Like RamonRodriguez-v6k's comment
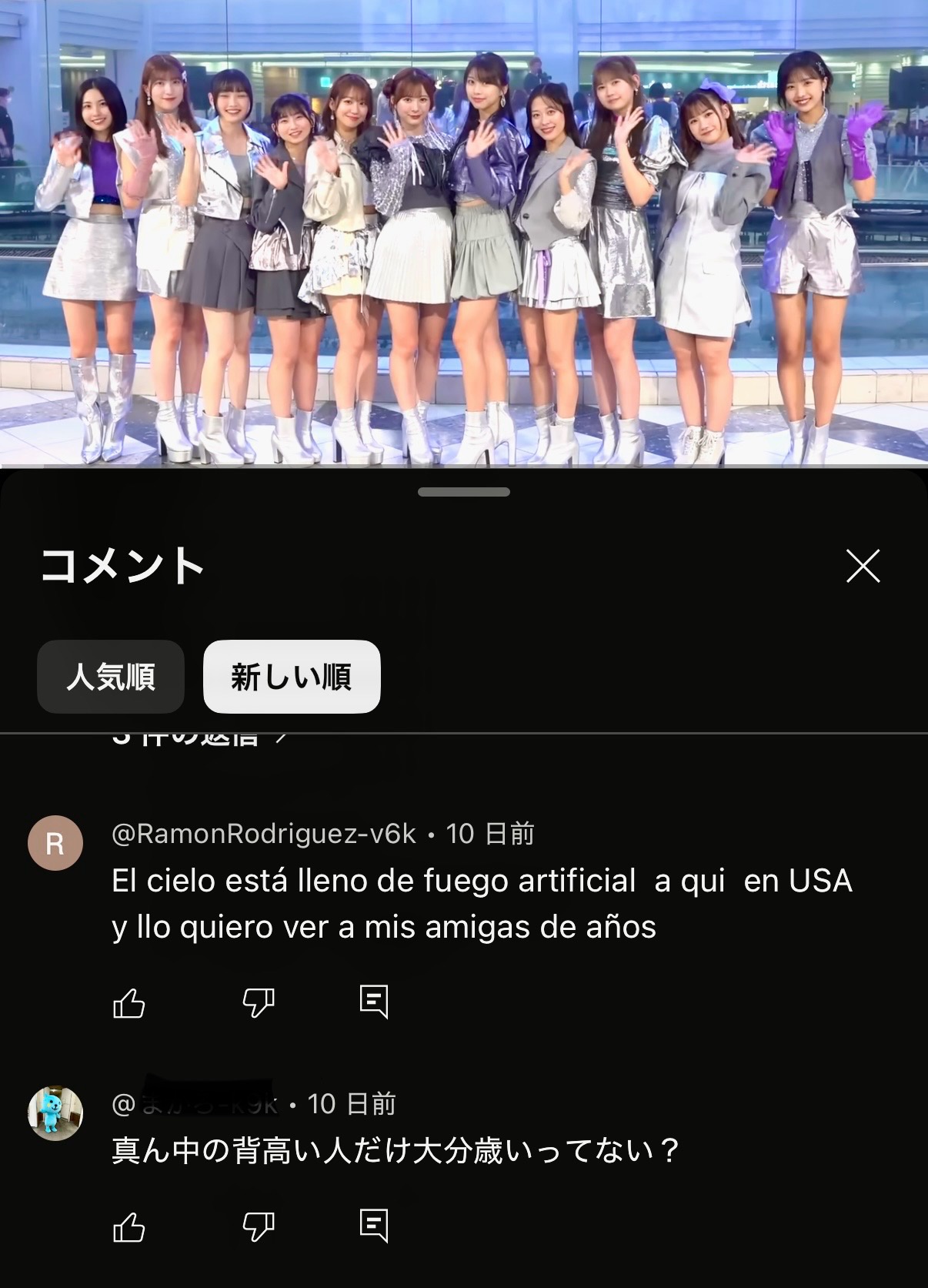Viewport: 928px width, 1288px height. pos(129,1002)
